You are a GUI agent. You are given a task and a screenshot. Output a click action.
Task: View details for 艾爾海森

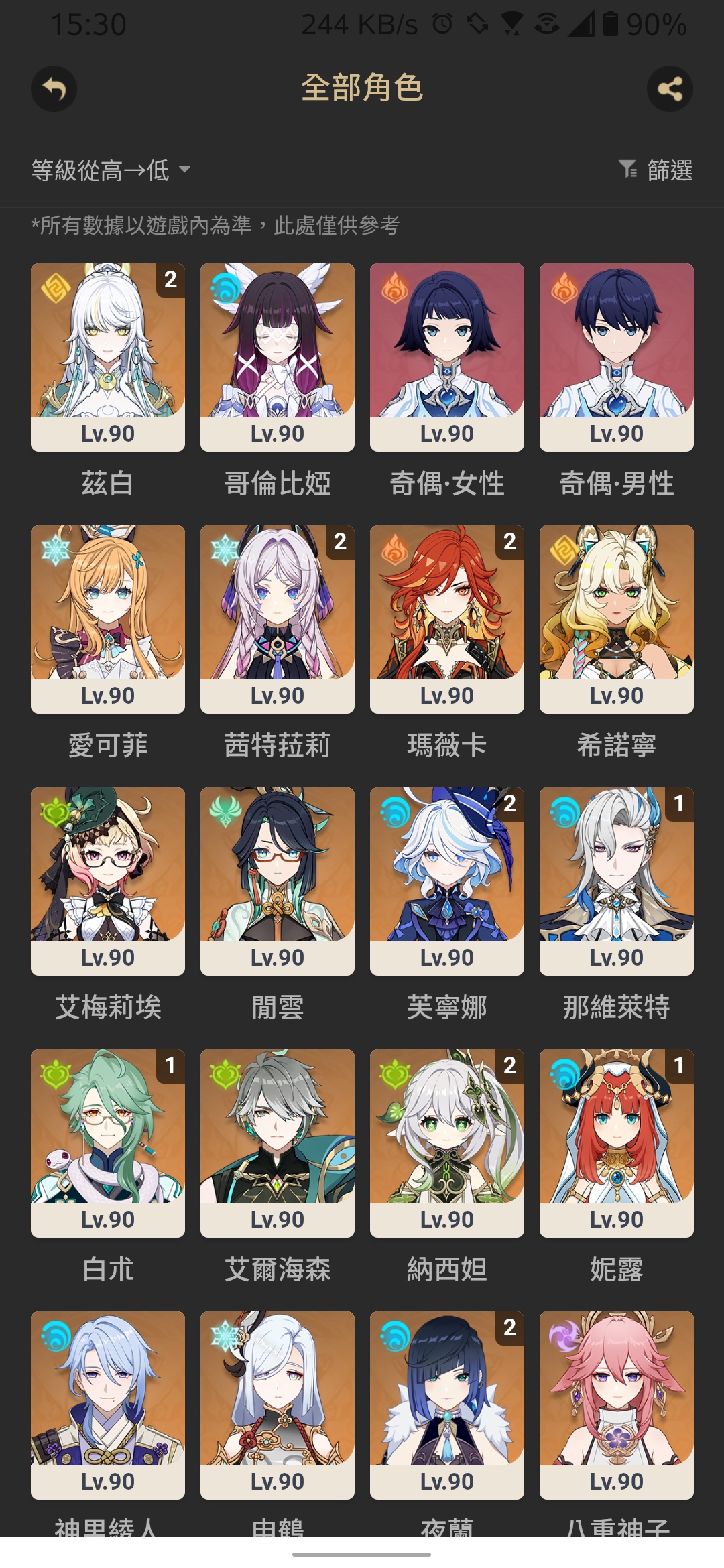(278, 1142)
